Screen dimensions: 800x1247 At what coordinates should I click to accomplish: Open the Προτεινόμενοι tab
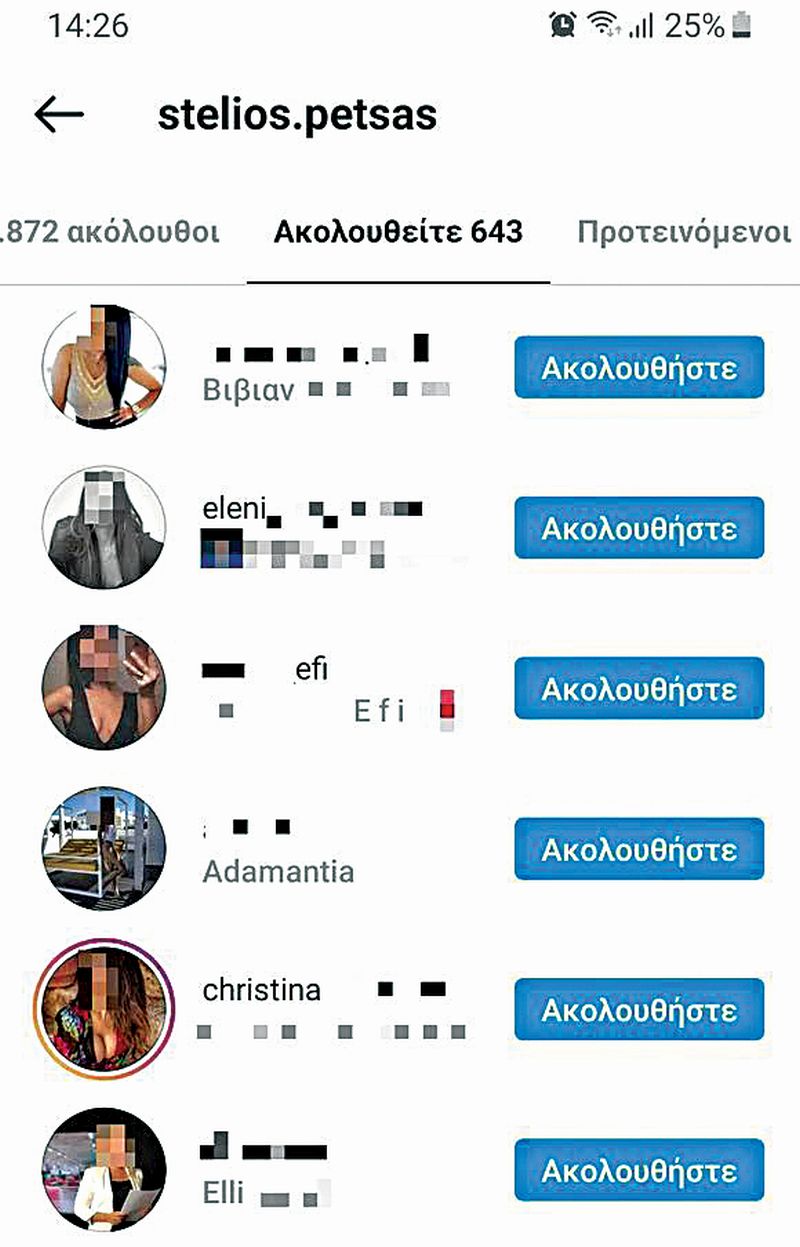tap(684, 232)
